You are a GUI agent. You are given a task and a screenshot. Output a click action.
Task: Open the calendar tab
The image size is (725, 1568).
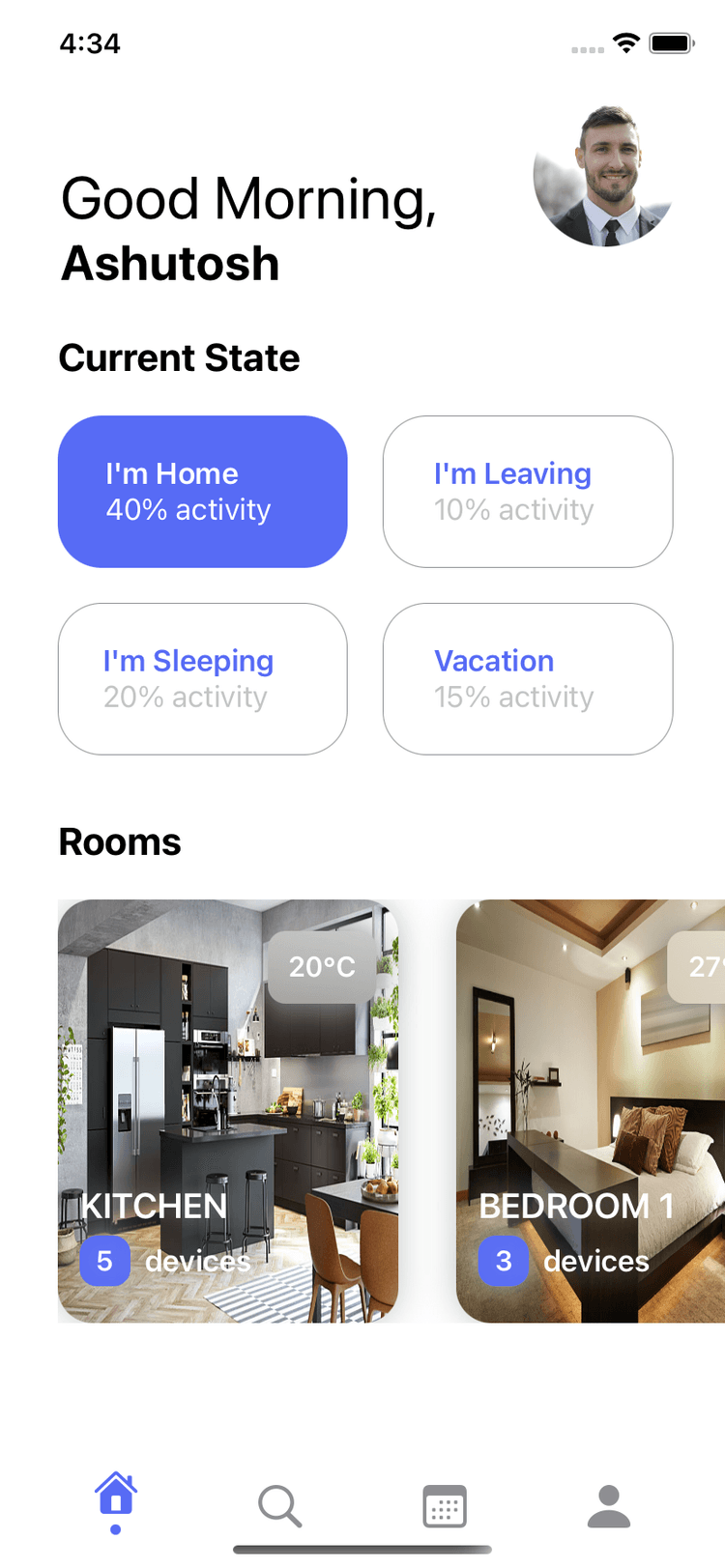point(445,1505)
